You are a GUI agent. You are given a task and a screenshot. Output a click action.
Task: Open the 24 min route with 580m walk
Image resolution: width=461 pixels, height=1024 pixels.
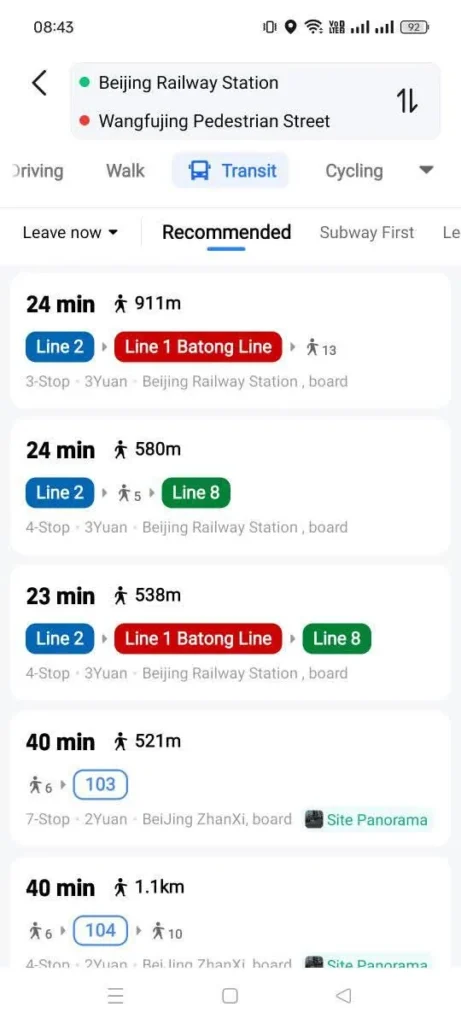230,487
